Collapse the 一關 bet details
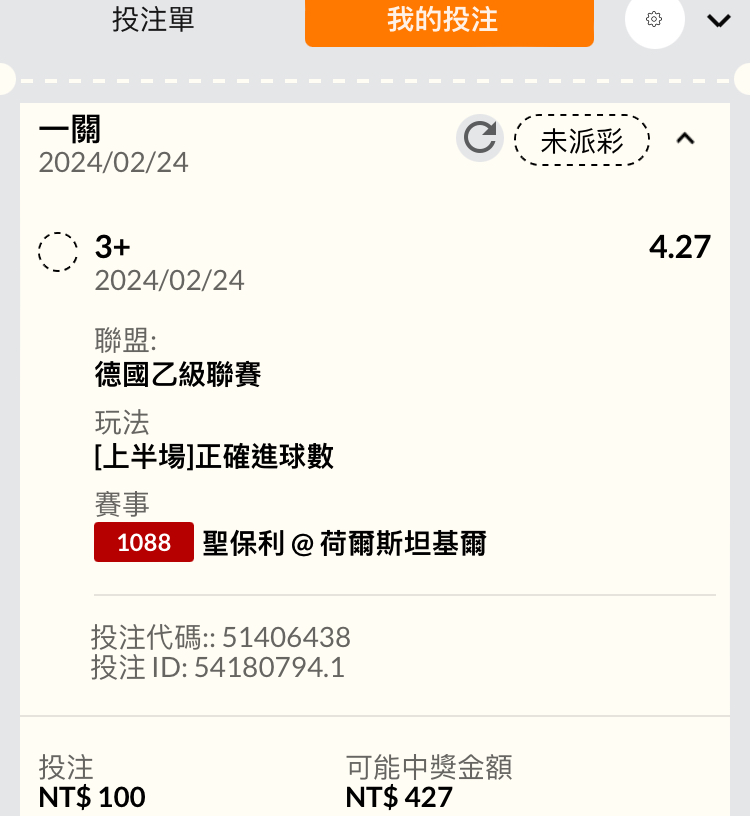750x816 pixels. tap(685, 139)
